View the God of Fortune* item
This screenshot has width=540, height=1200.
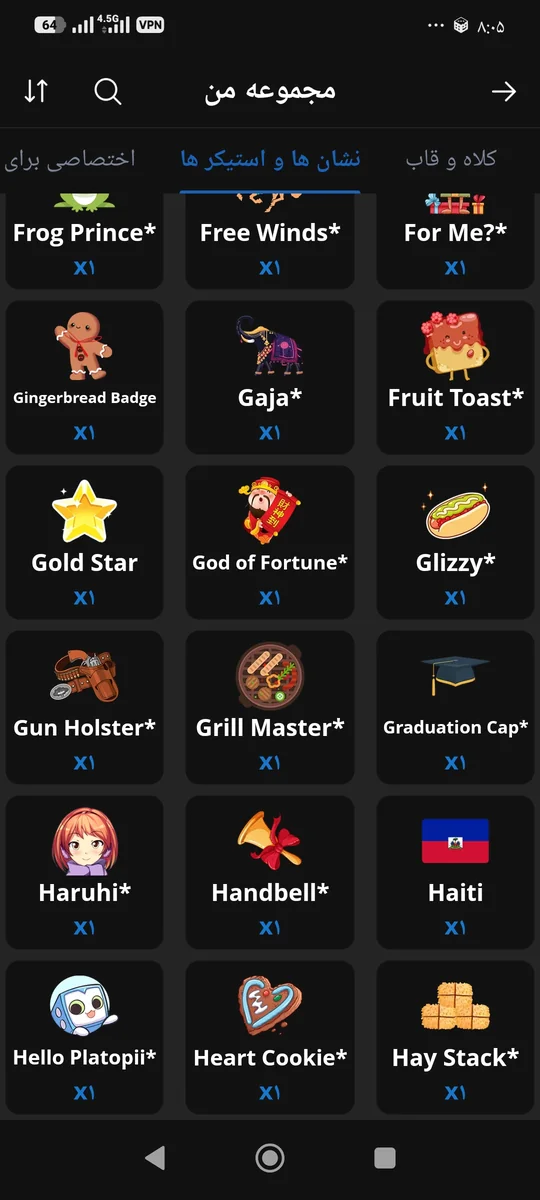tap(270, 542)
